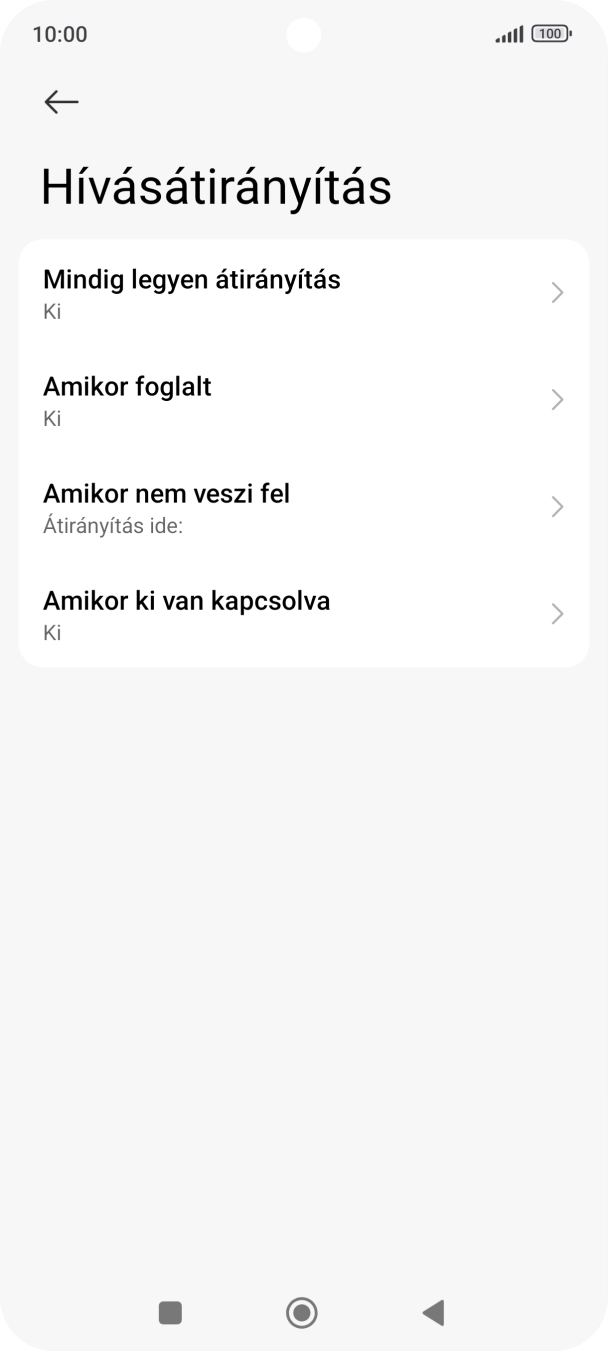The width and height of the screenshot is (608, 1351).
Task: Tap the system home button
Action: (302, 1312)
